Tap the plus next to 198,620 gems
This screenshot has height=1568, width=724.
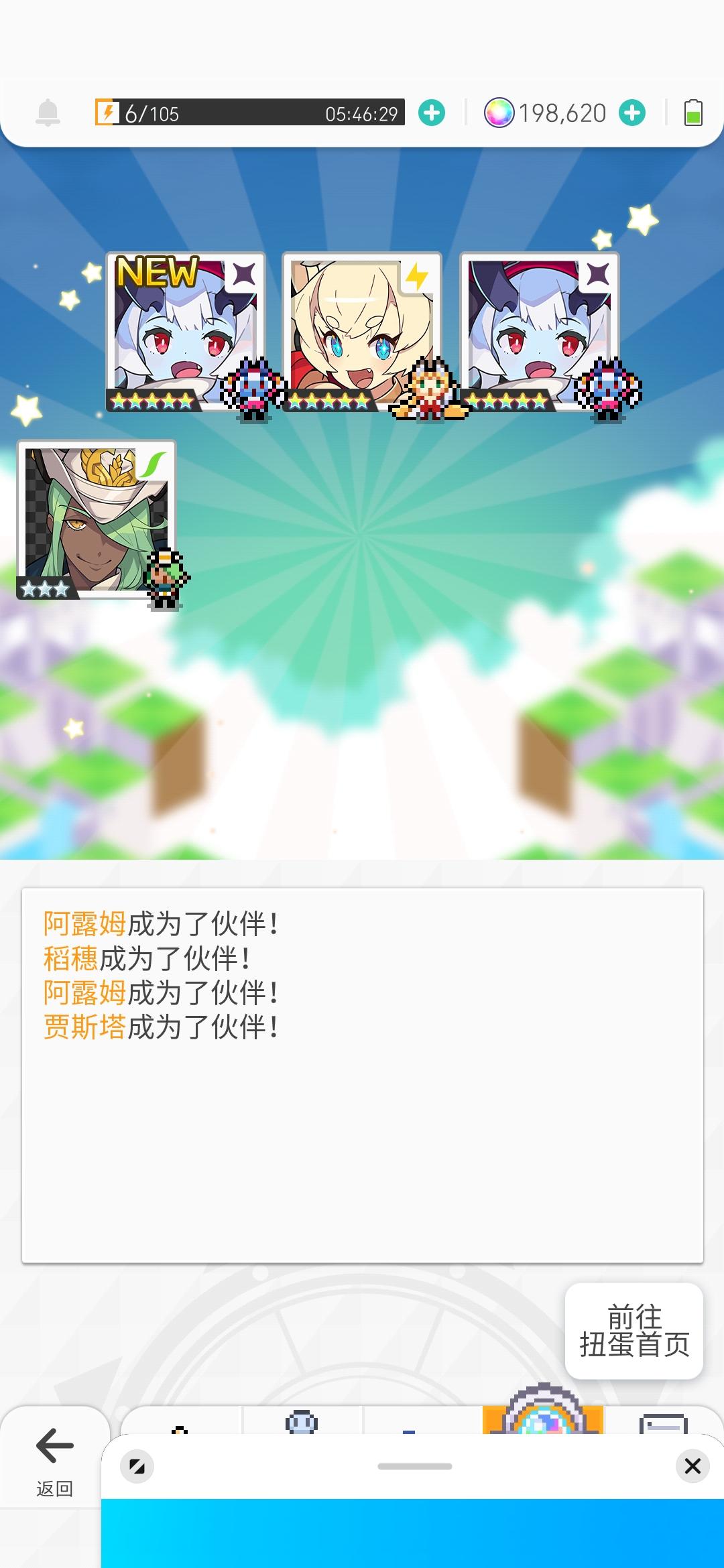coord(631,113)
